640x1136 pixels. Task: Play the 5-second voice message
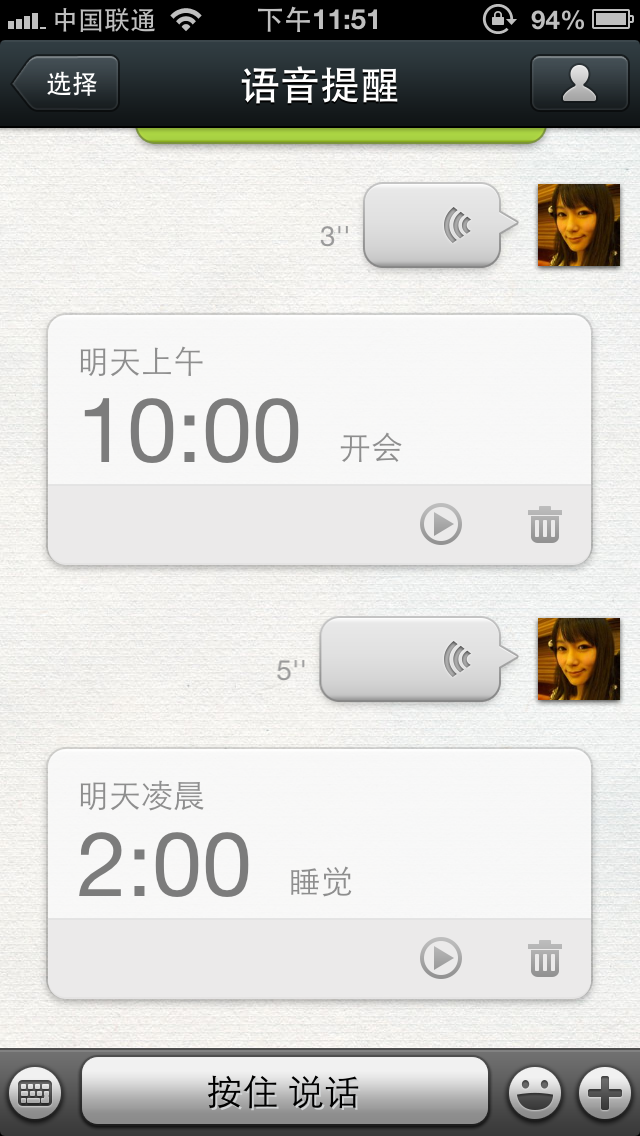(410, 659)
